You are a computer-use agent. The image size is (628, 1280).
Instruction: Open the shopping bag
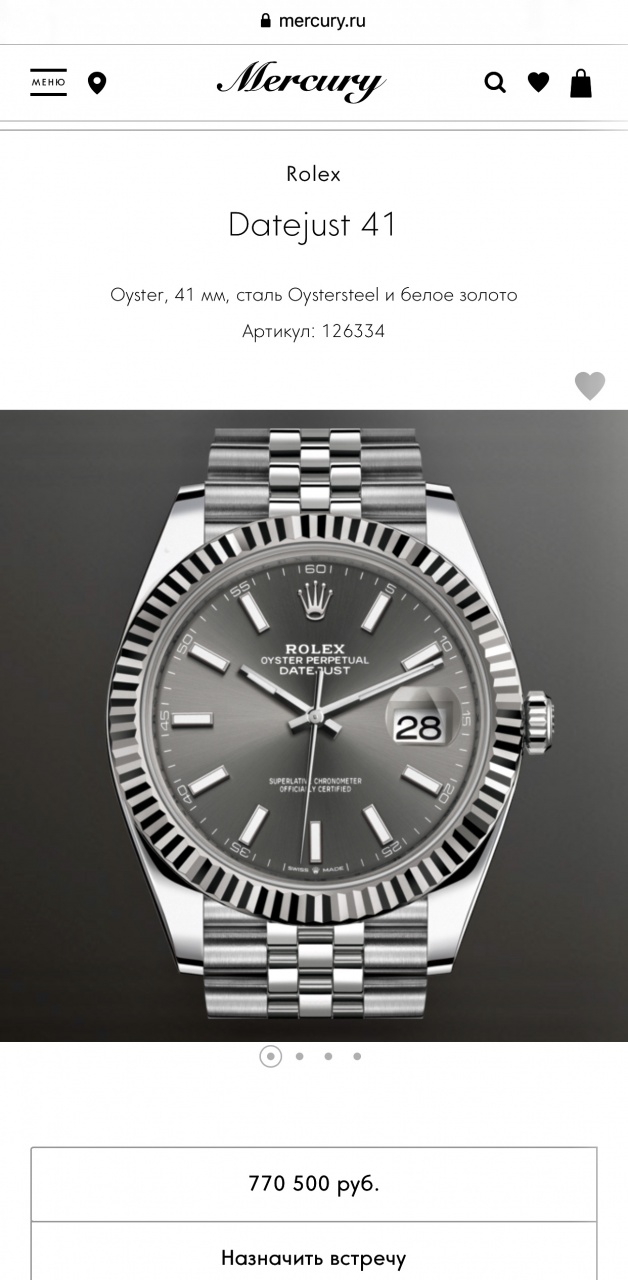(x=581, y=83)
